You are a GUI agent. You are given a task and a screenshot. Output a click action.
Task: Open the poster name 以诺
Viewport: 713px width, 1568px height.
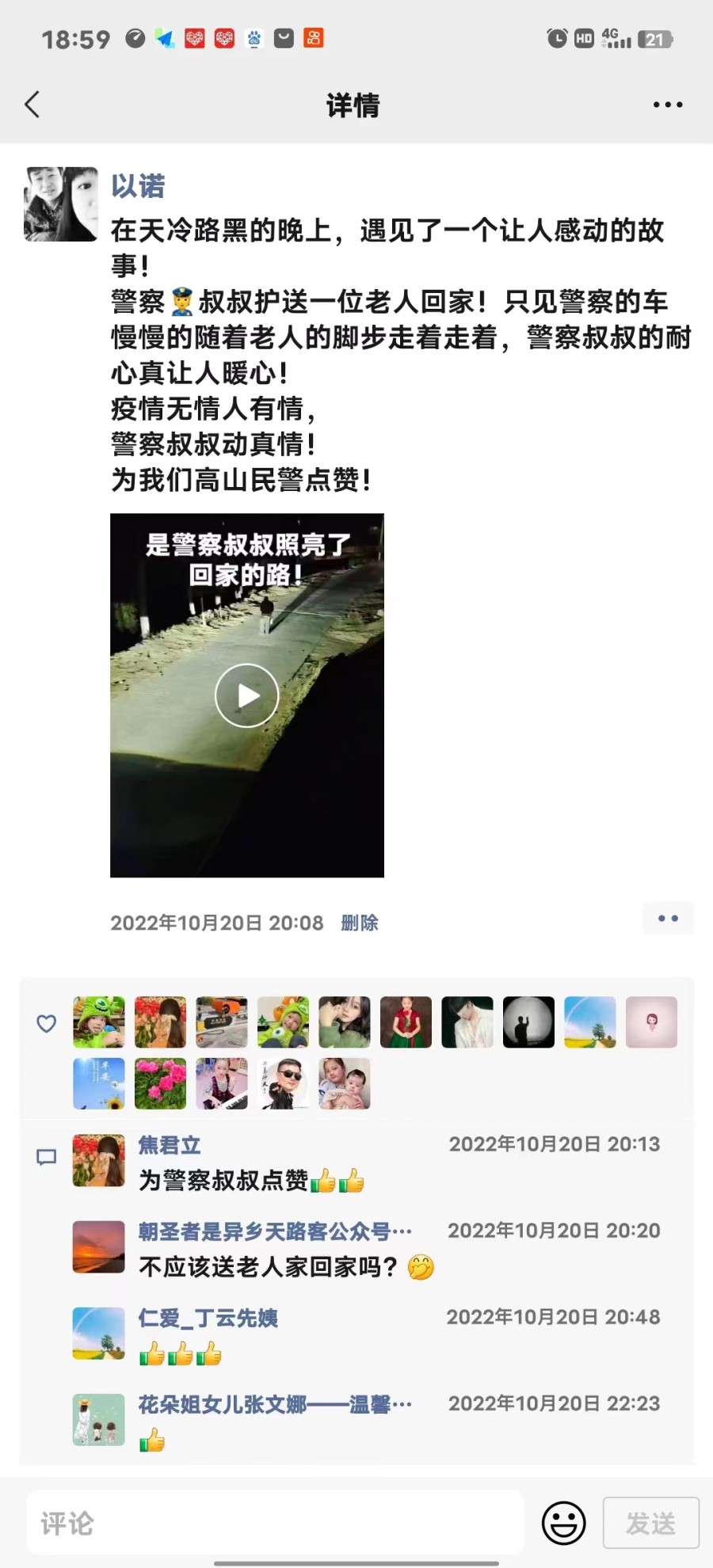click(138, 186)
